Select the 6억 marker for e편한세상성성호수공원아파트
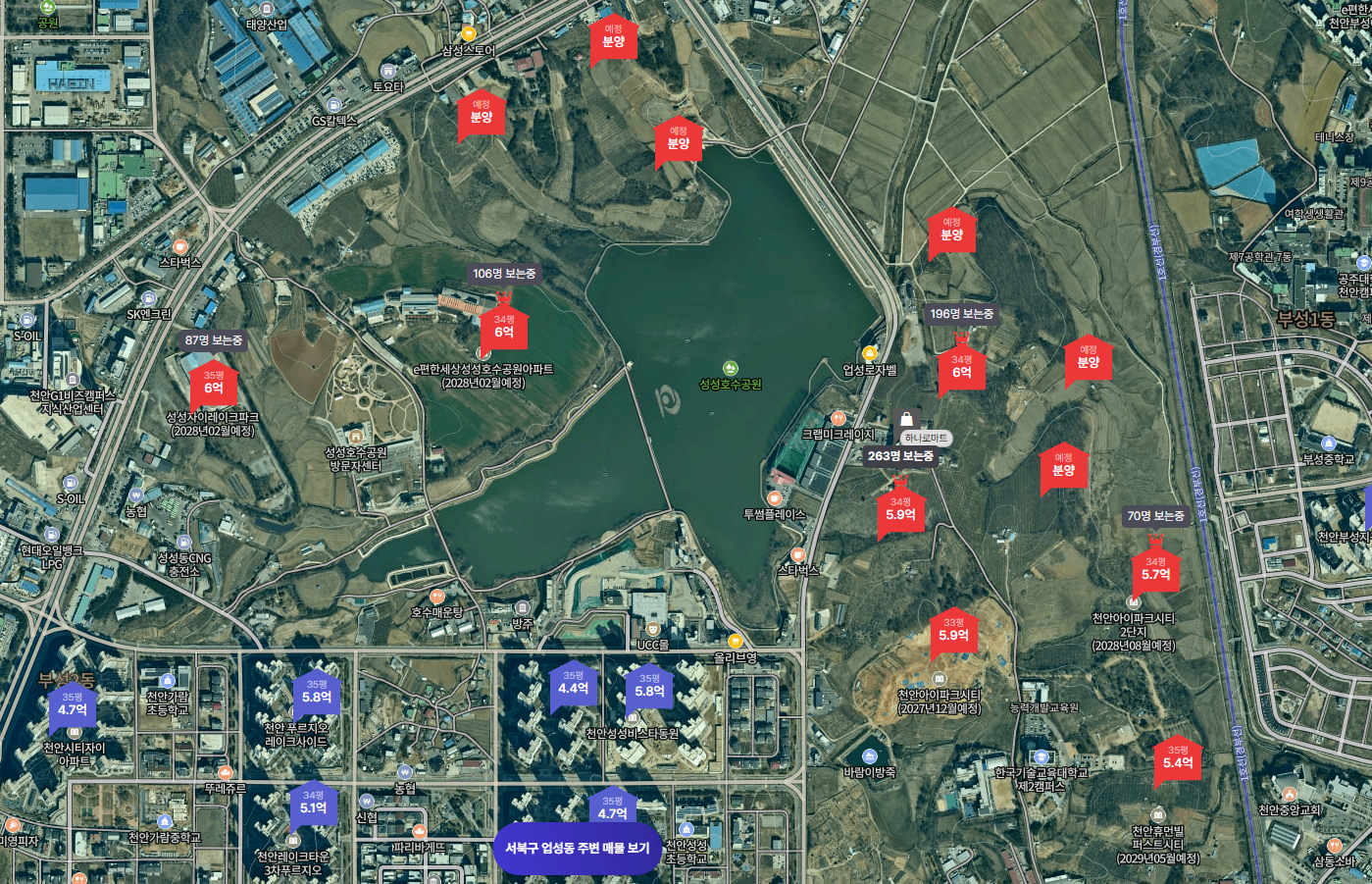 coord(504,328)
